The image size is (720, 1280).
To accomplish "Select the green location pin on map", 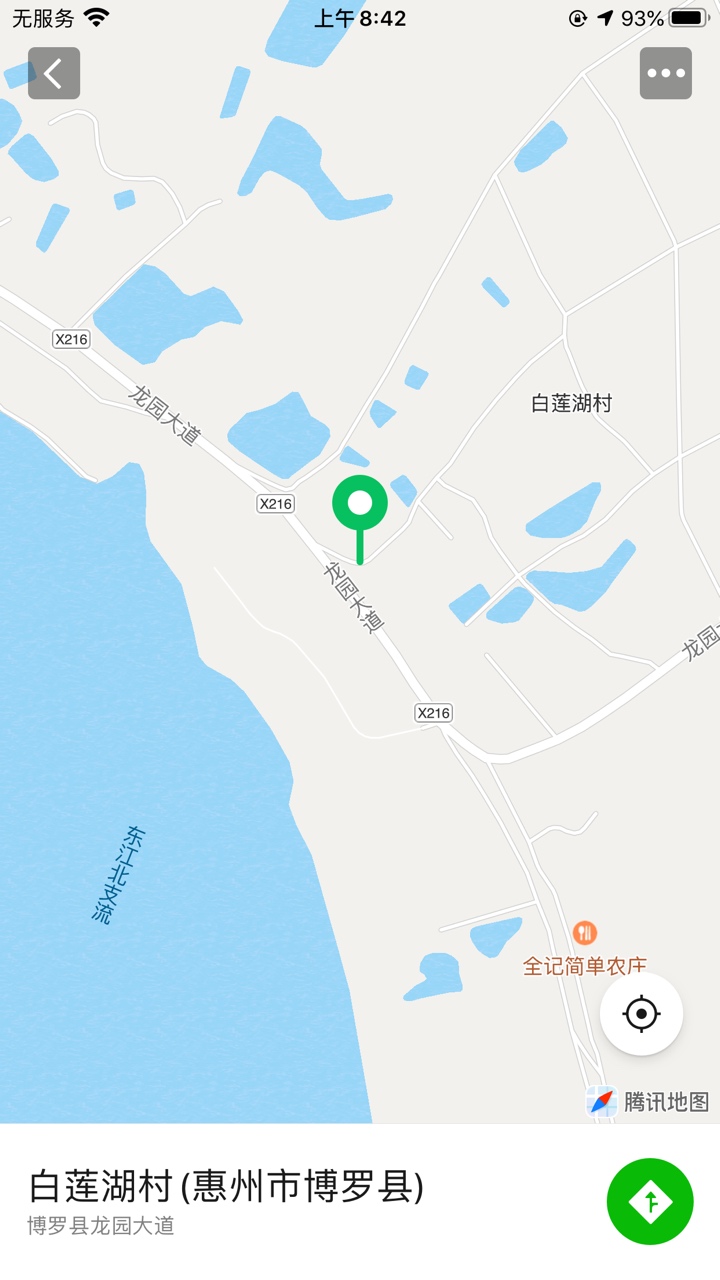I will (360, 504).
